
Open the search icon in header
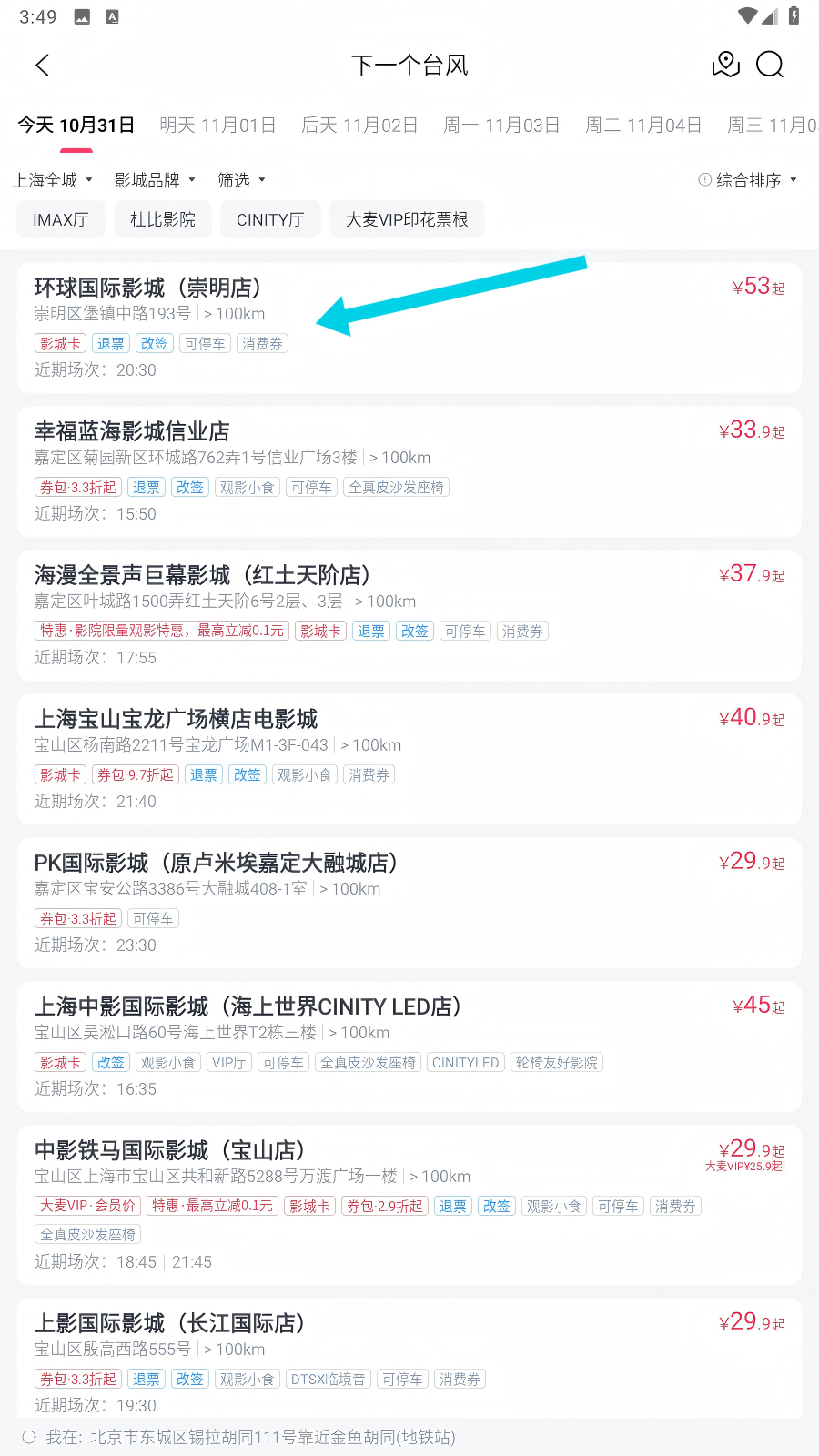coord(770,65)
